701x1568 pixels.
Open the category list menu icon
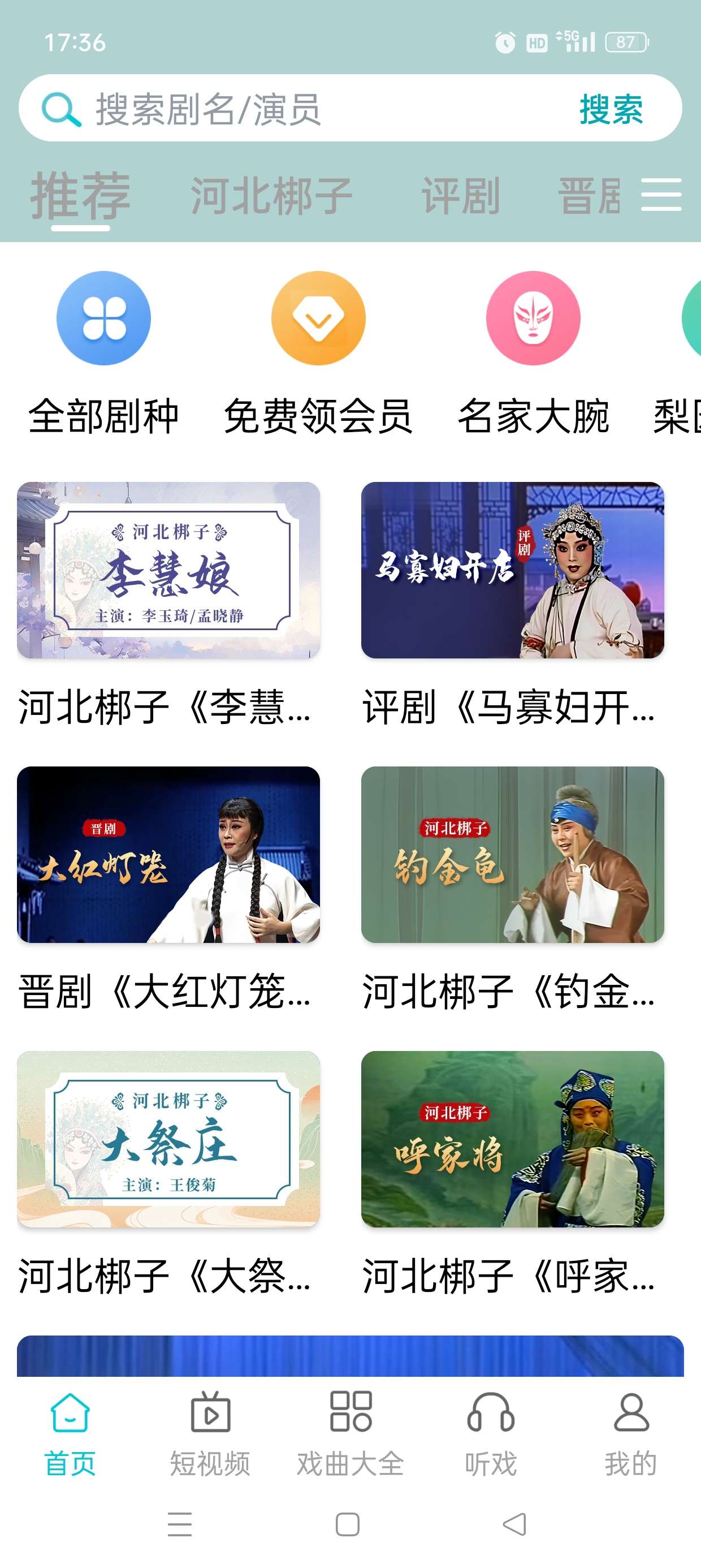point(661,195)
